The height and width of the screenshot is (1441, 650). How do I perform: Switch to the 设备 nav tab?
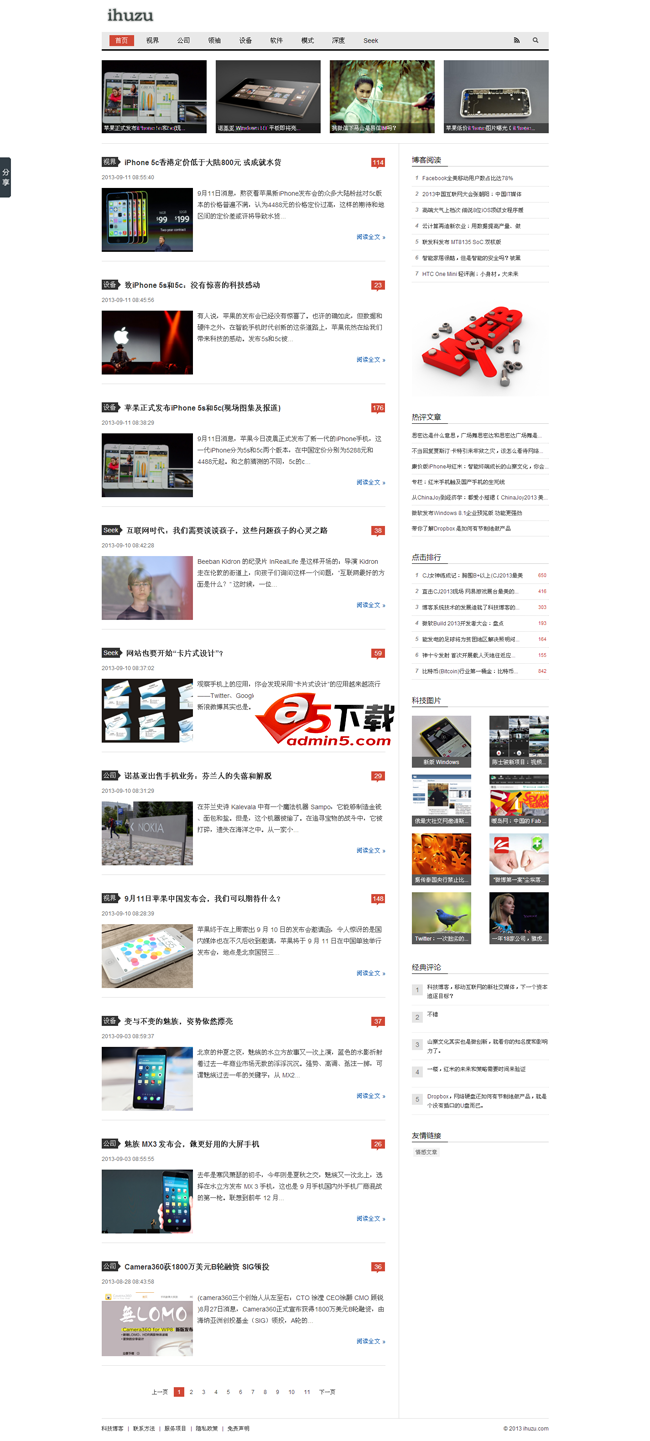[245, 41]
